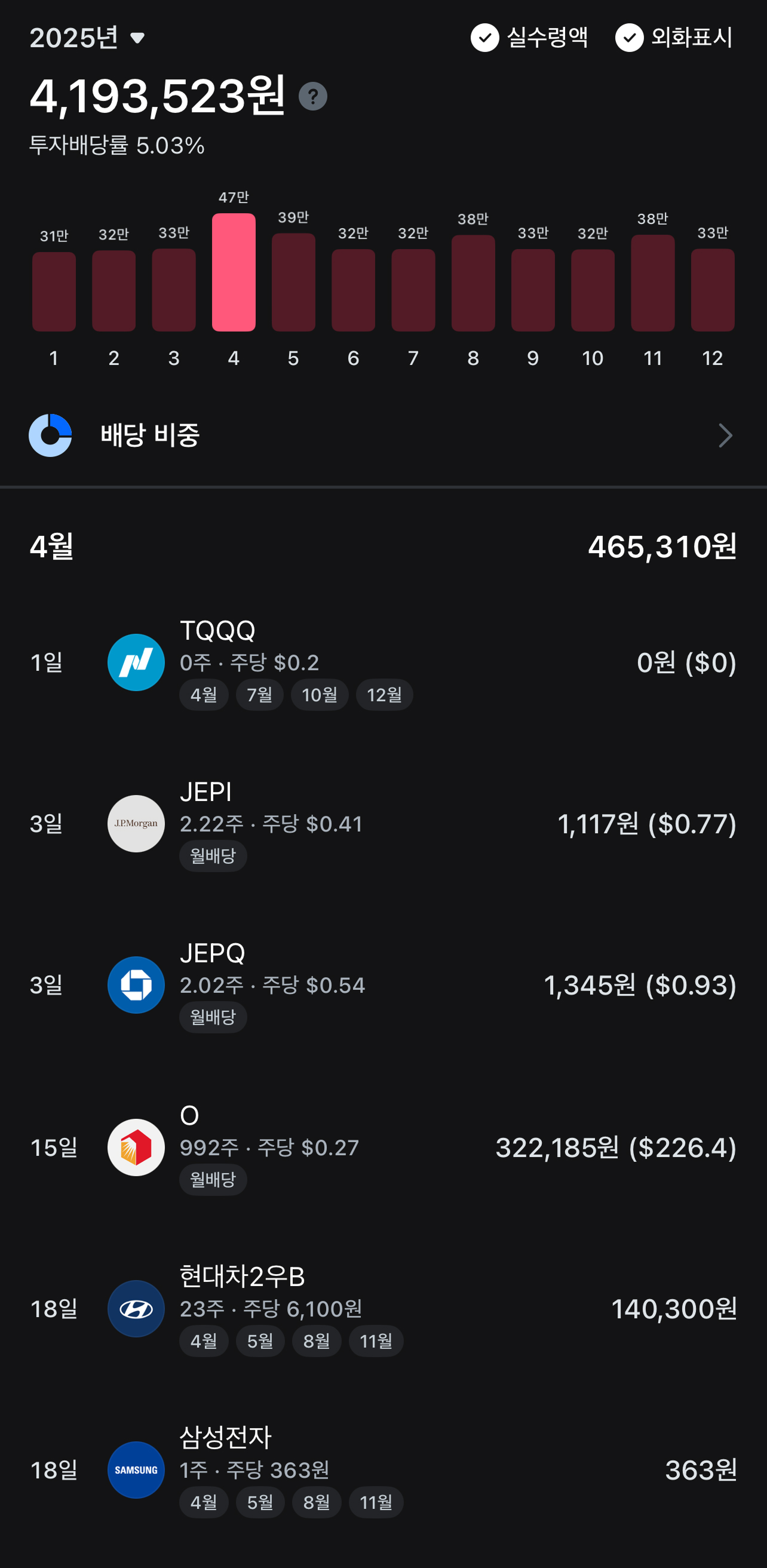The height and width of the screenshot is (1568, 767).
Task: Open the 배당 비중 row
Action: click(x=383, y=435)
